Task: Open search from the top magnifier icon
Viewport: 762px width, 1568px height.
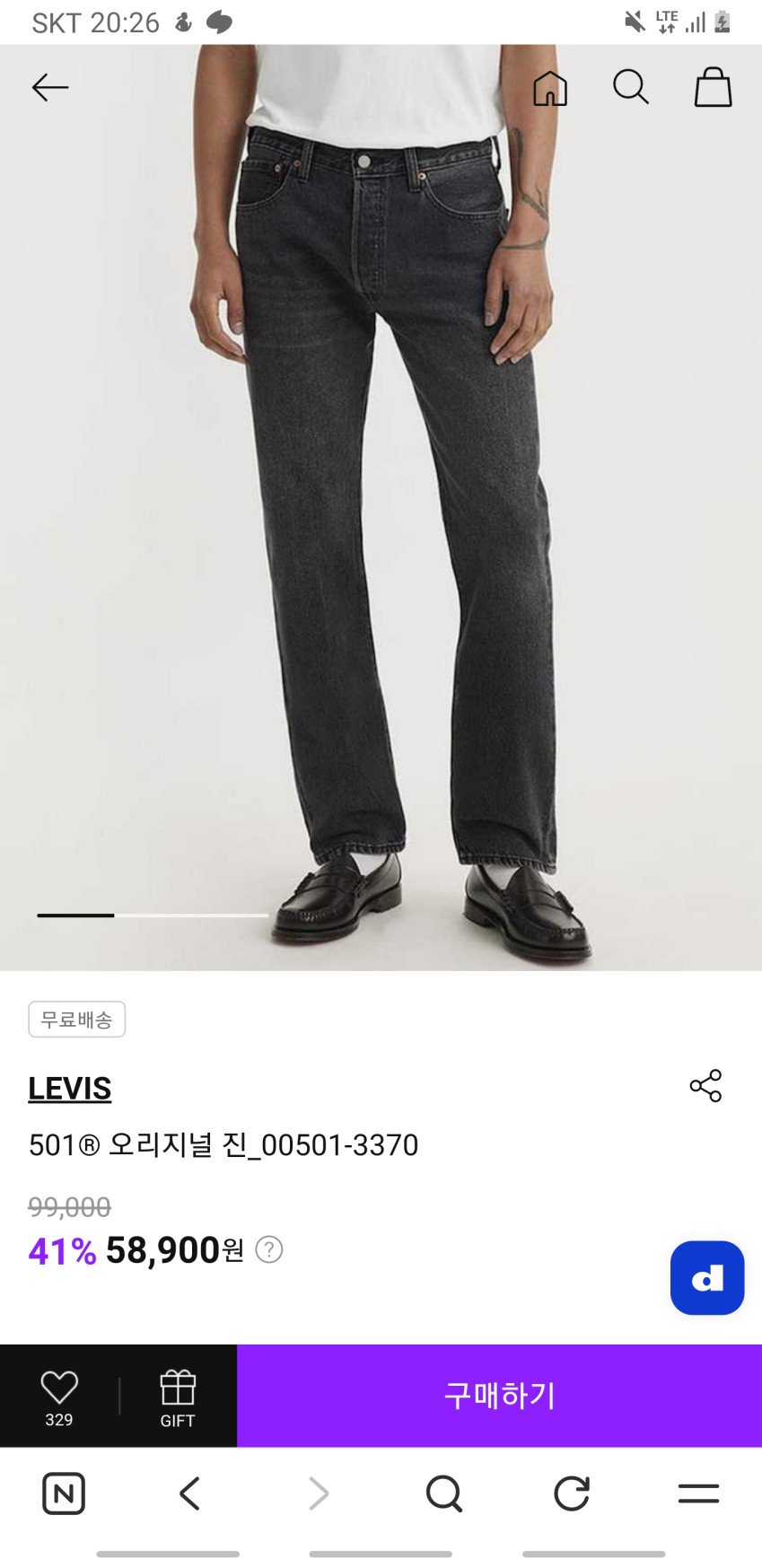Action: click(630, 87)
